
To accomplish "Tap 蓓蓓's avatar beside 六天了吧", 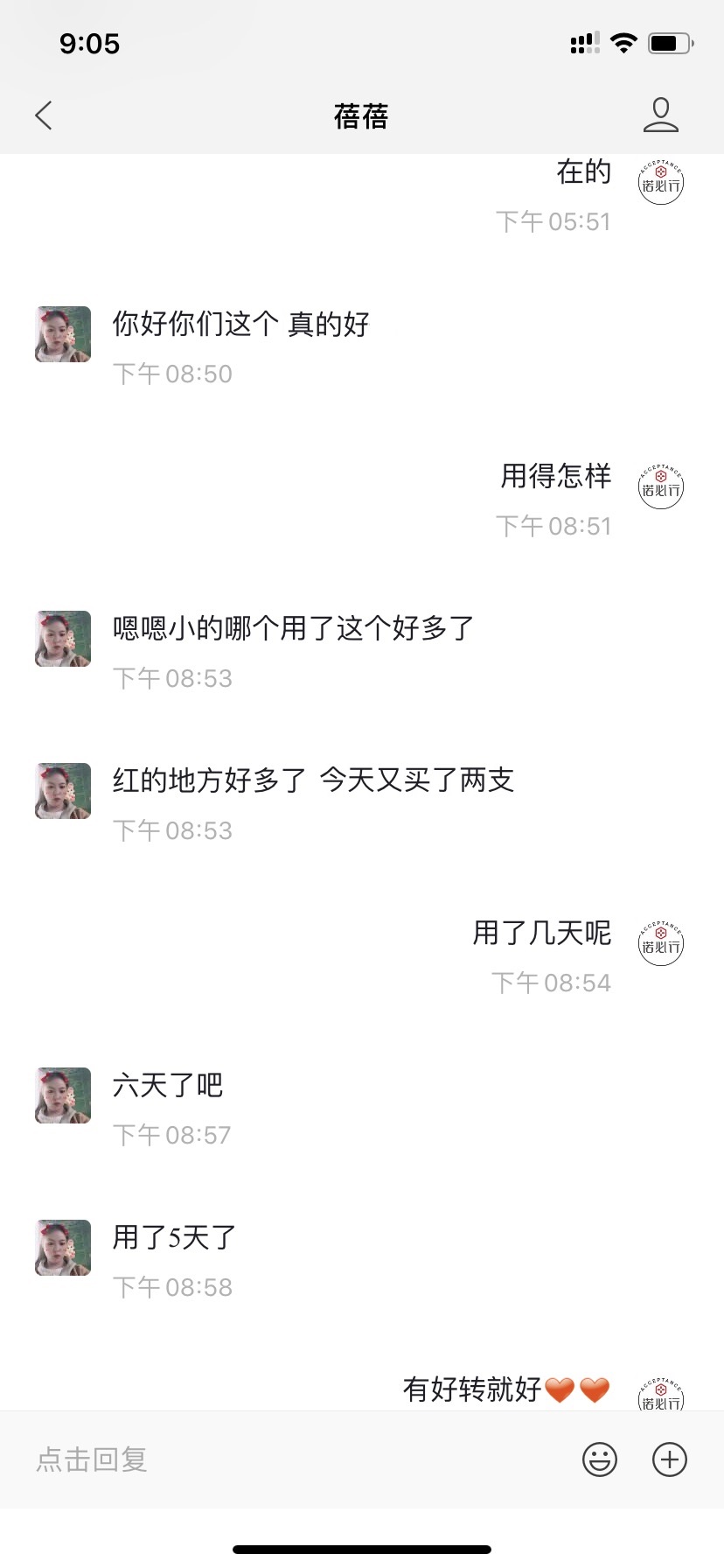I will click(63, 1095).
